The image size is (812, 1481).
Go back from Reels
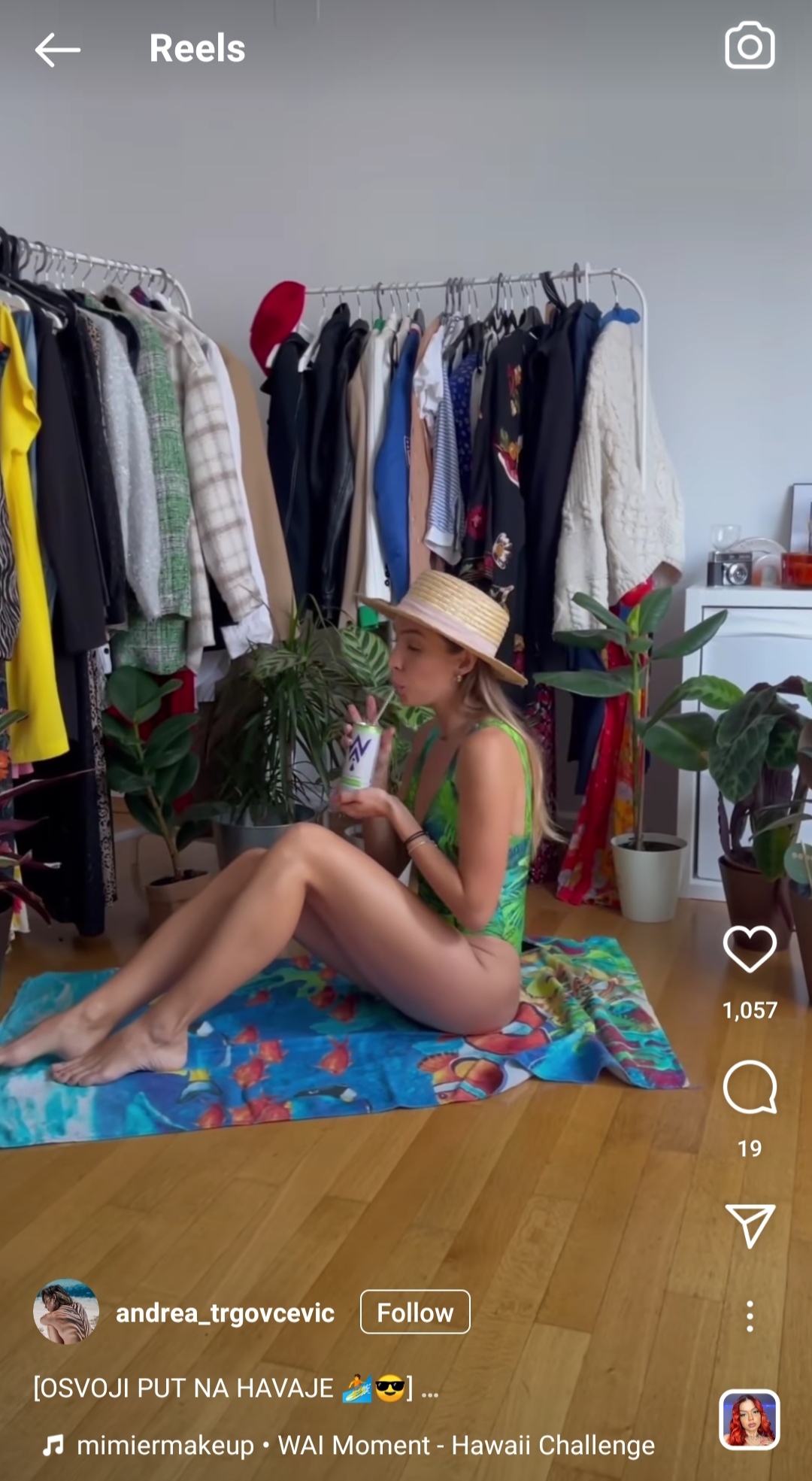click(x=57, y=50)
